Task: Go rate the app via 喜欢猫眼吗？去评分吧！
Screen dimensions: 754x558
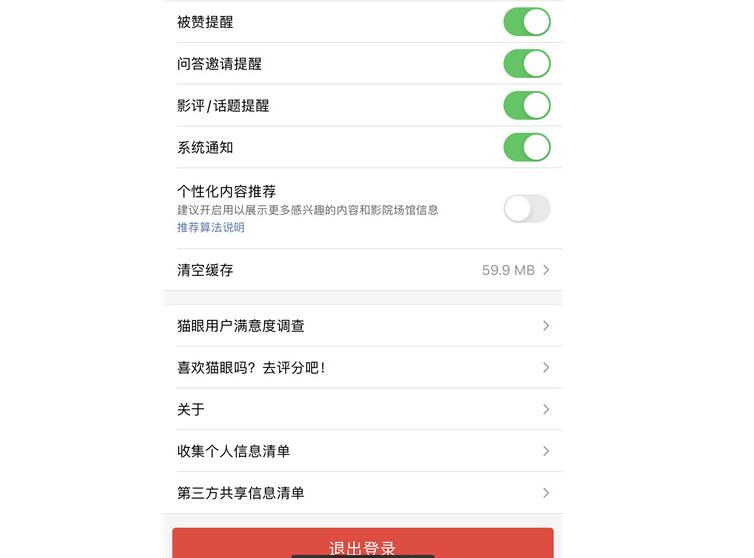Action: pos(363,368)
